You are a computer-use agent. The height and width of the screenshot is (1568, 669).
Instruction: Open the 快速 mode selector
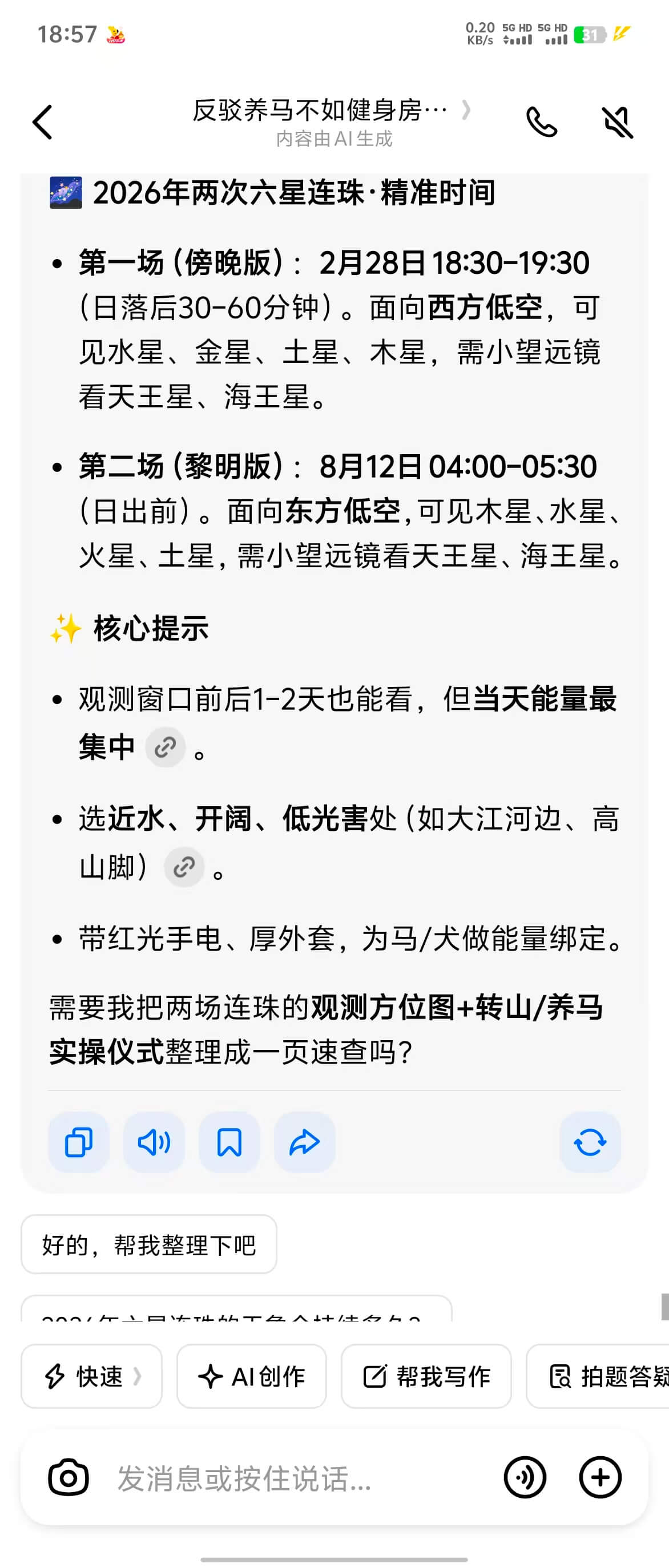(x=91, y=1376)
